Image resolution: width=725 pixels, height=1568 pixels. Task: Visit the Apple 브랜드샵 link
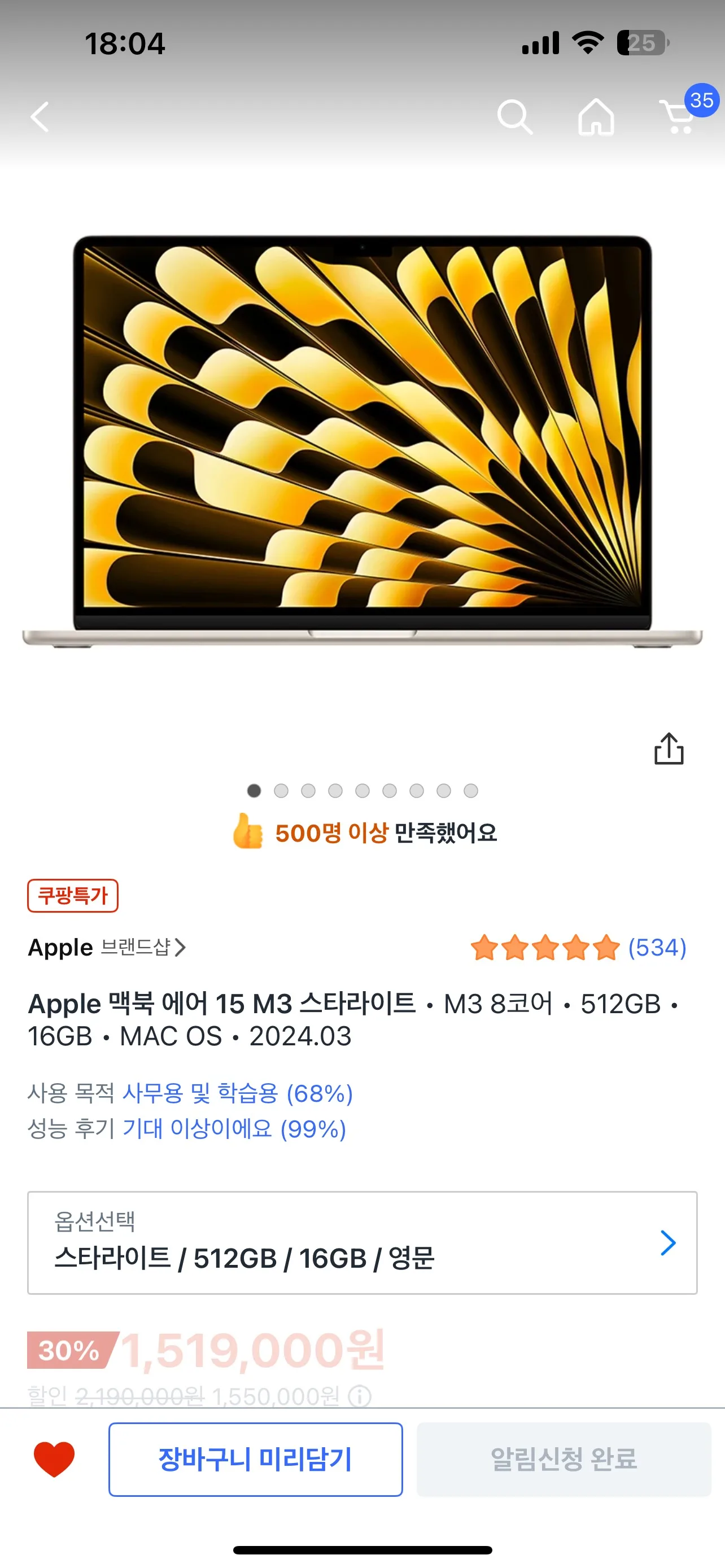point(107,947)
